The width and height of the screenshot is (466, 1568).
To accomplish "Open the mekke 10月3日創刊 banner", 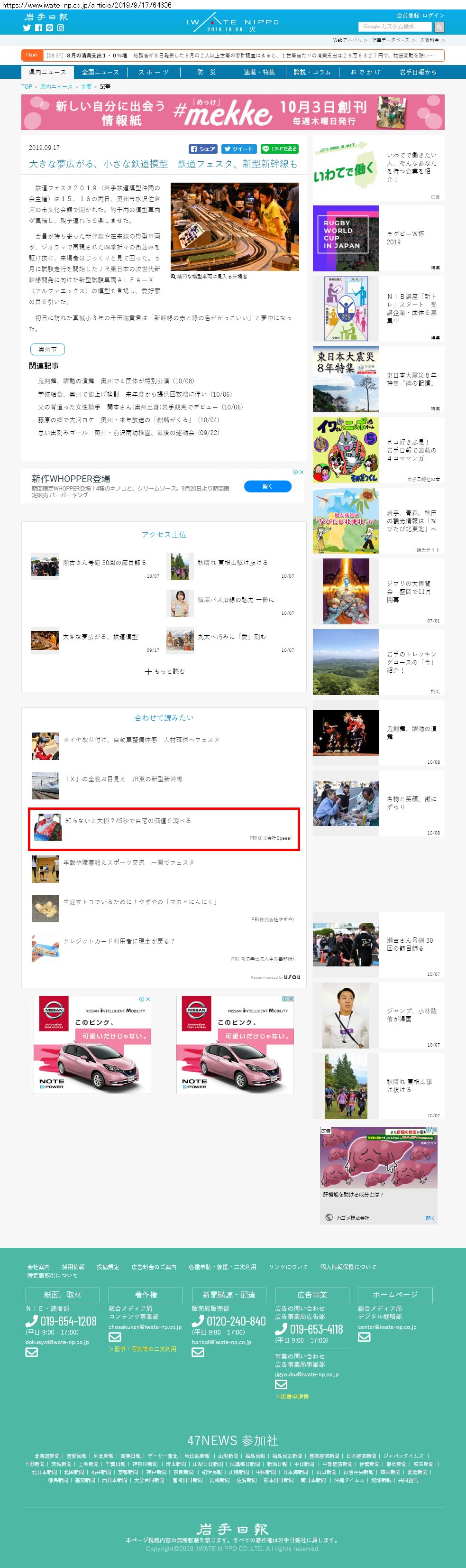I will (x=233, y=112).
